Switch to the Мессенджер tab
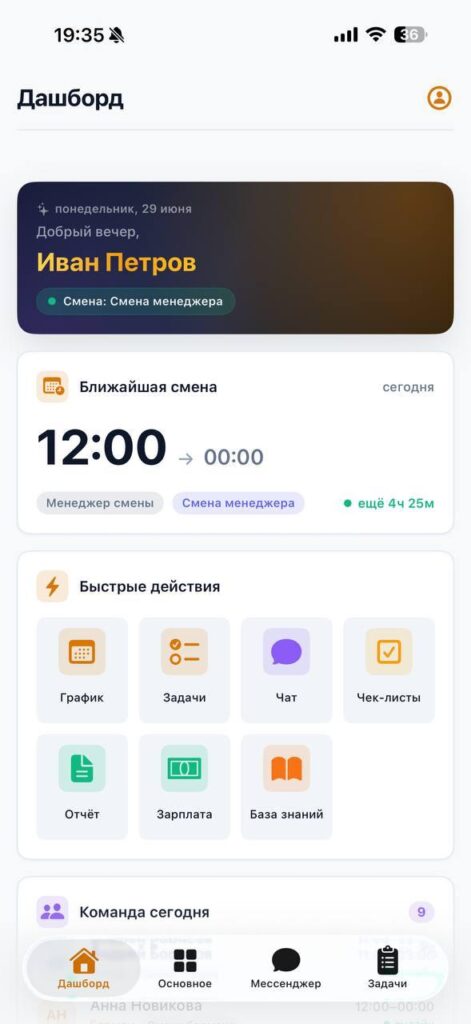471x1024 pixels. [x=285, y=968]
